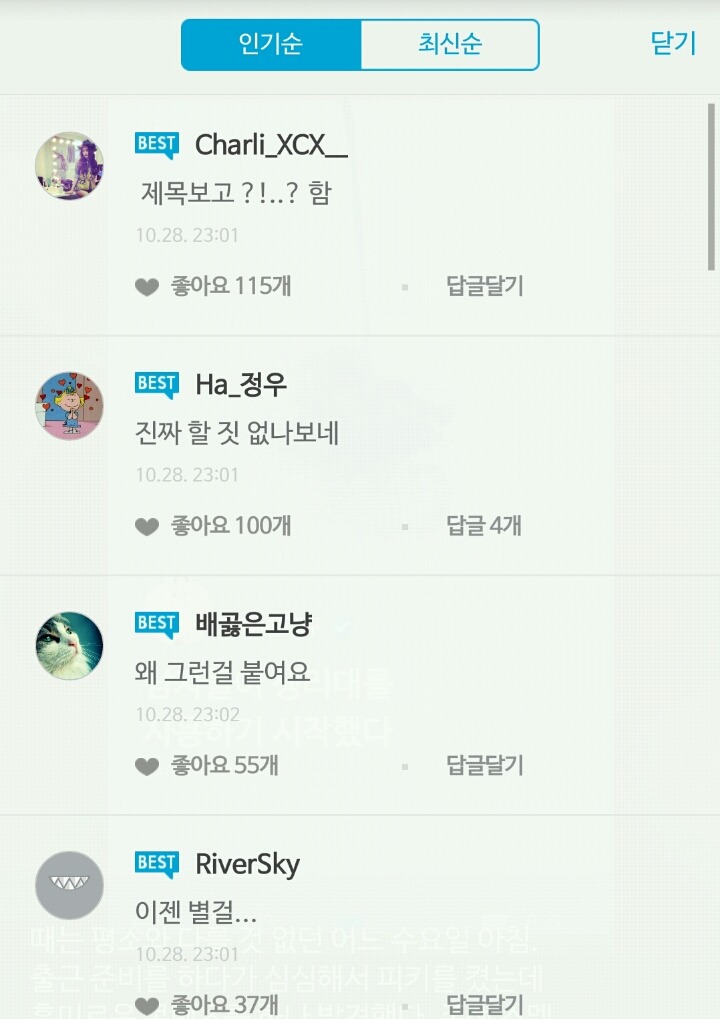Click the heart icon under RiverSky comment
The height and width of the screenshot is (1019, 720).
148,1007
